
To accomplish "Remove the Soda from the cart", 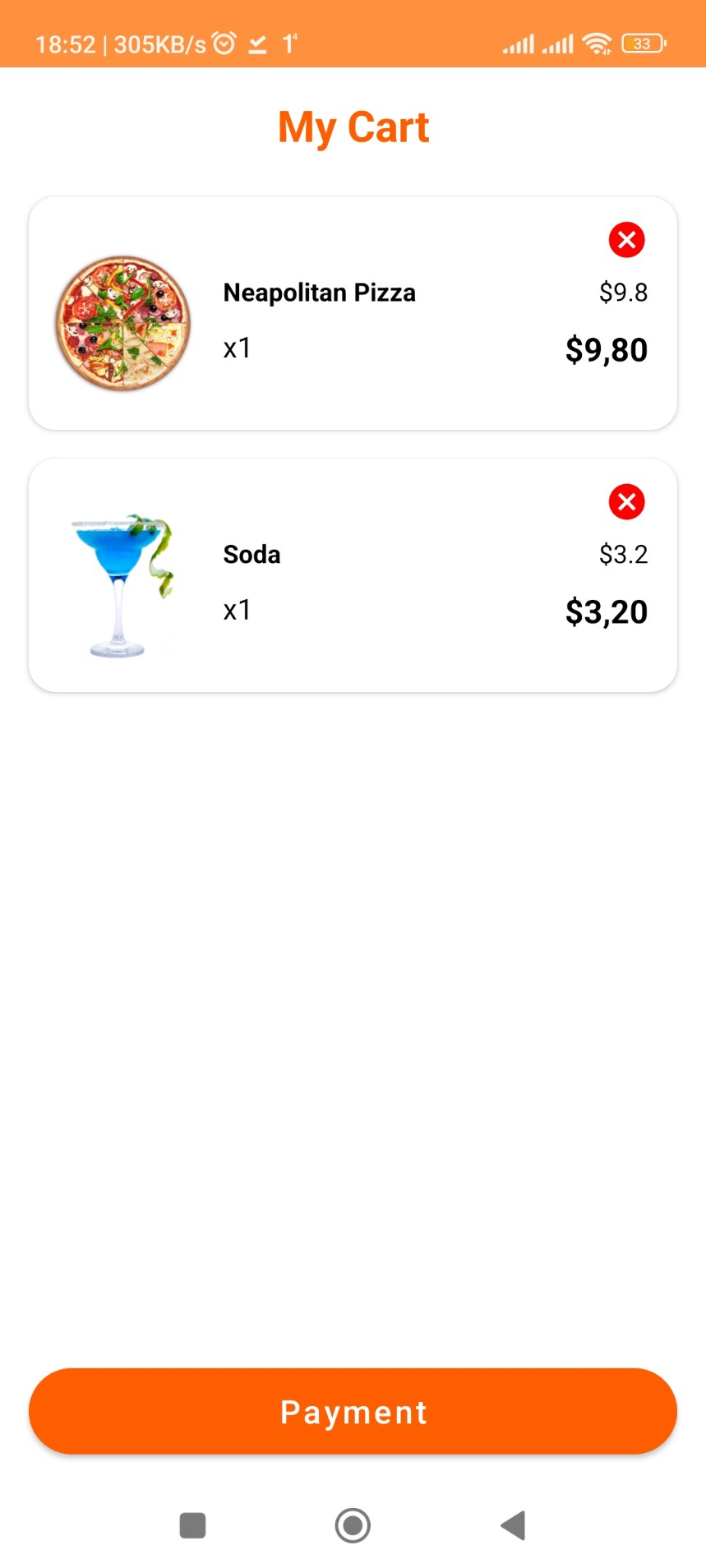I will tap(626, 501).
